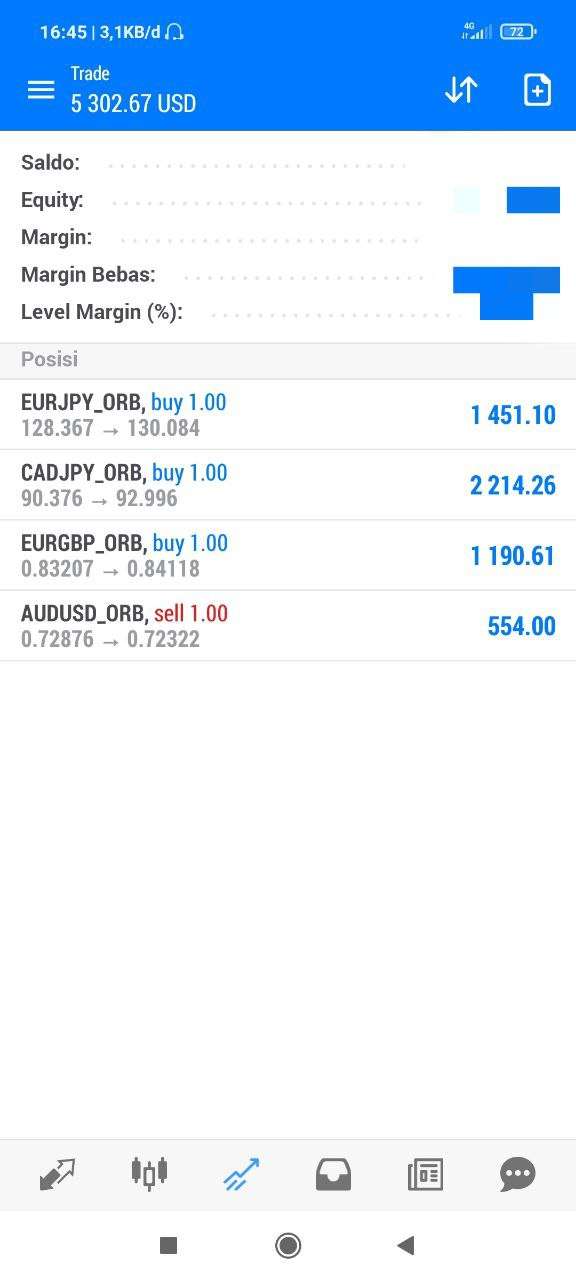Select the Trade tab
The height and width of the screenshot is (1280, 576).
coord(241,1174)
